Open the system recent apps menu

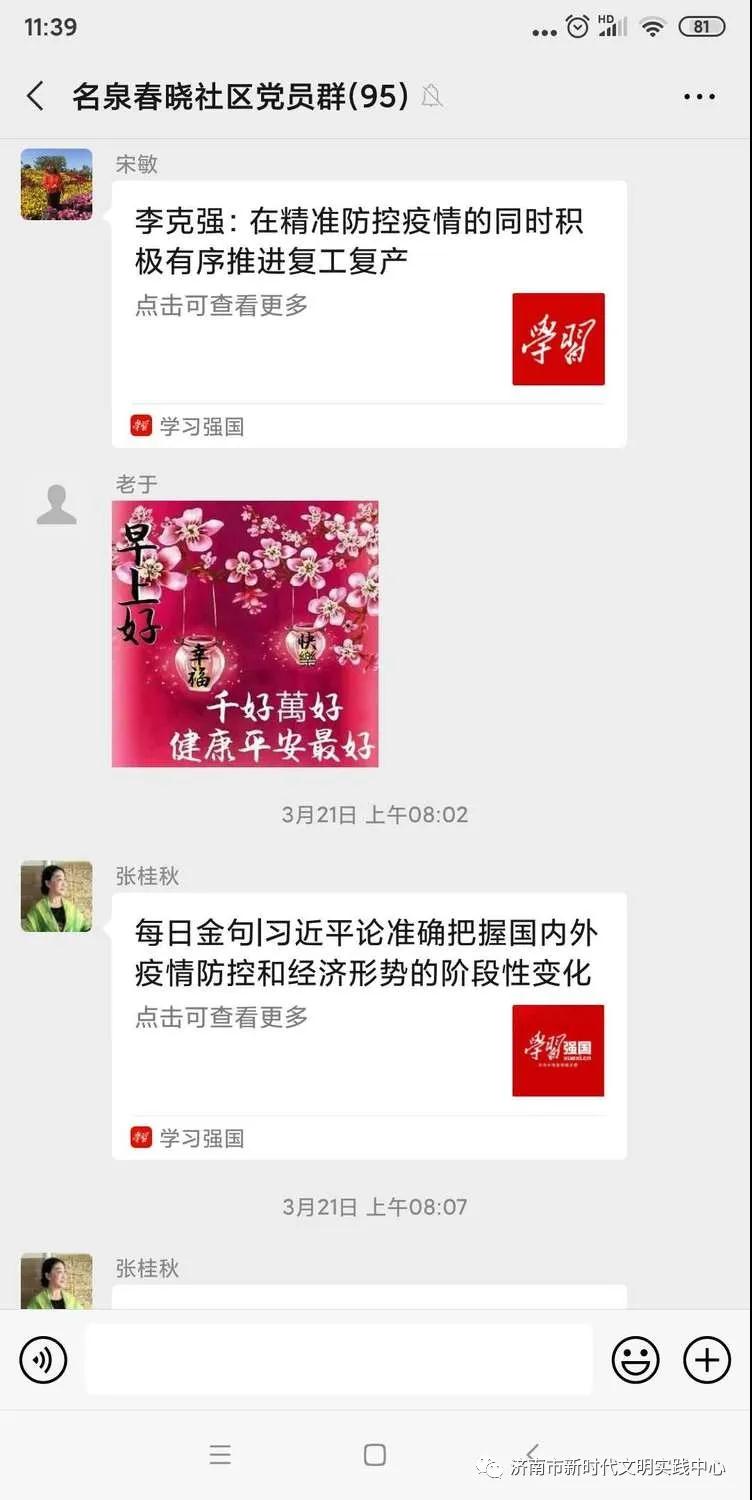click(220, 1455)
